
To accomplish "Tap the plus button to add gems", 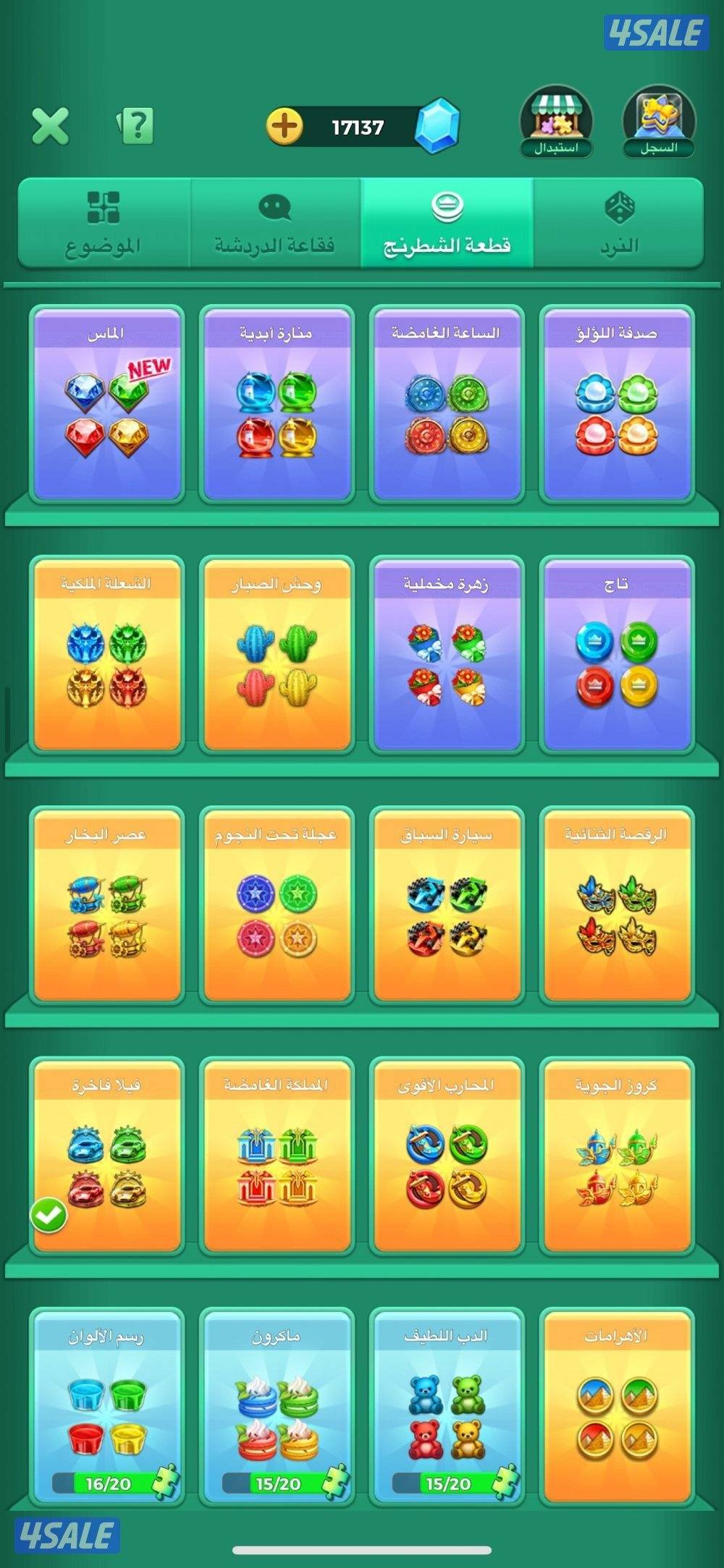I will (x=285, y=127).
